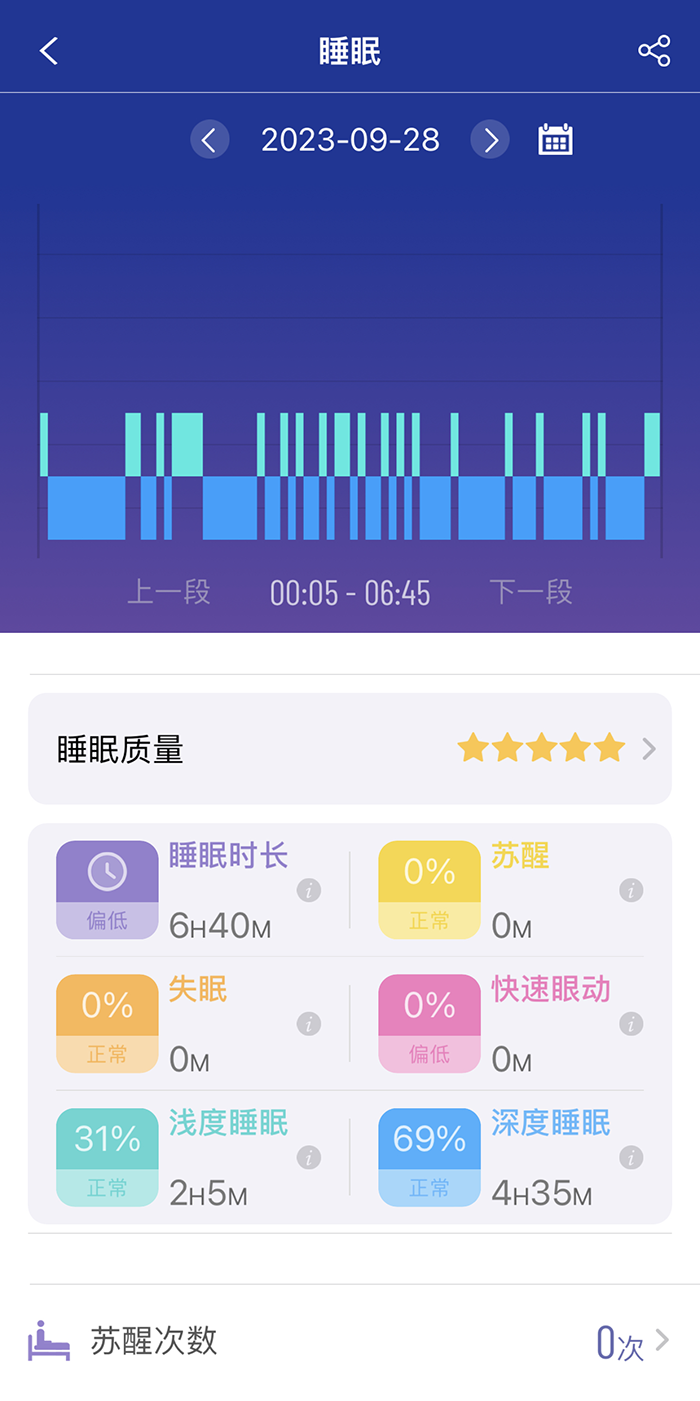
Task: Show info about 睡眠时长
Action: pos(309,890)
